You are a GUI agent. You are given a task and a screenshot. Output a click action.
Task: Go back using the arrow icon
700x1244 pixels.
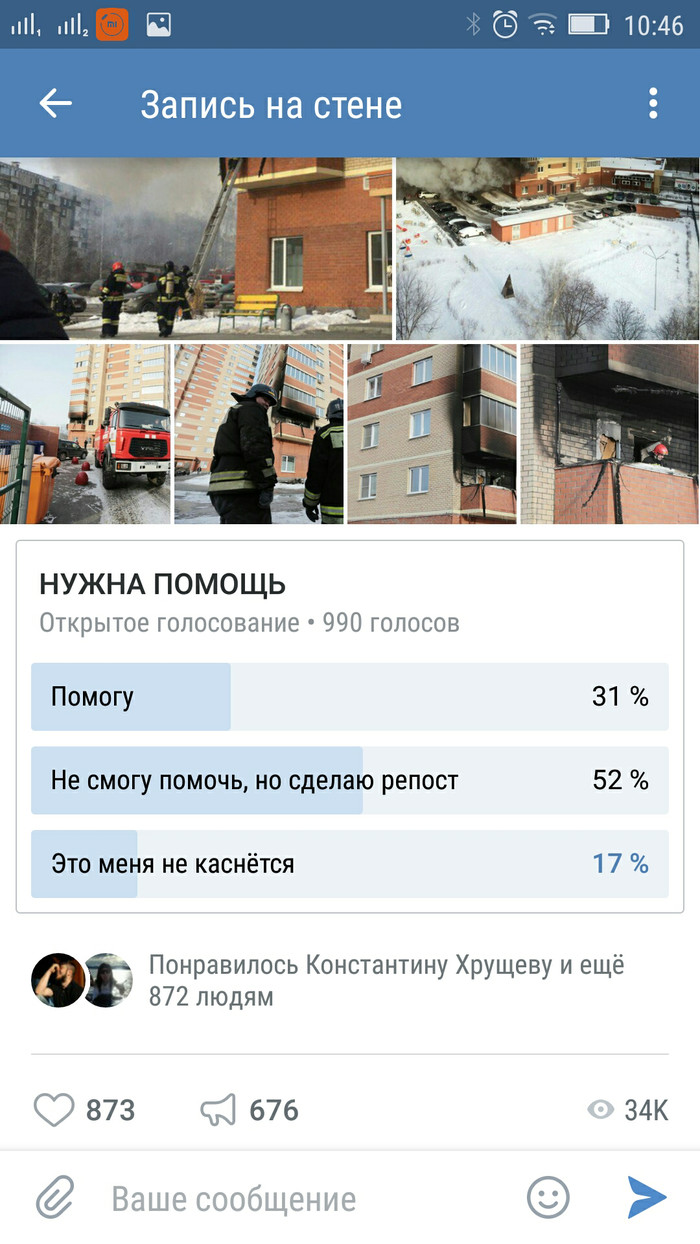(x=56, y=104)
